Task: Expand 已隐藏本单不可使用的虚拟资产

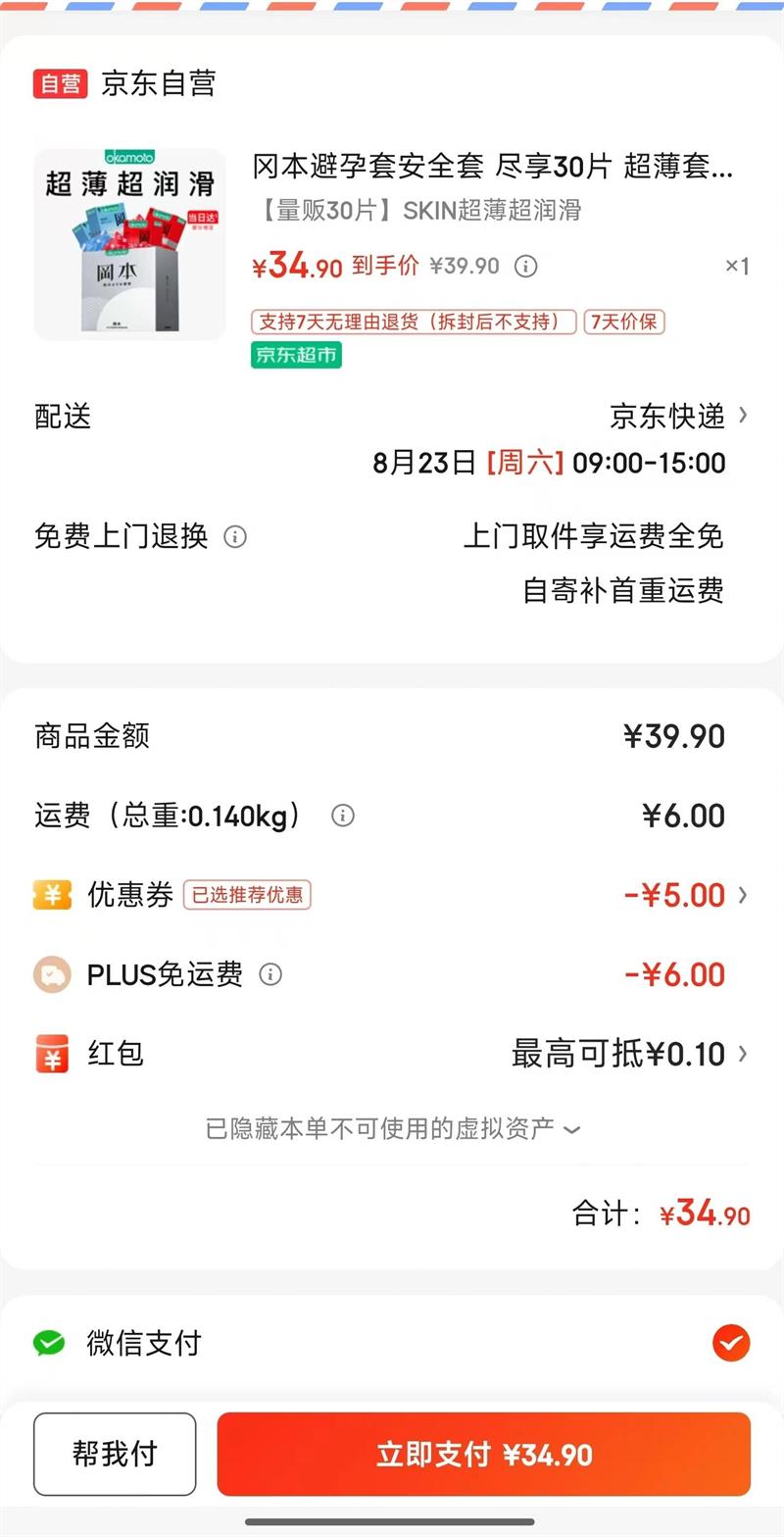Action: point(392,1129)
